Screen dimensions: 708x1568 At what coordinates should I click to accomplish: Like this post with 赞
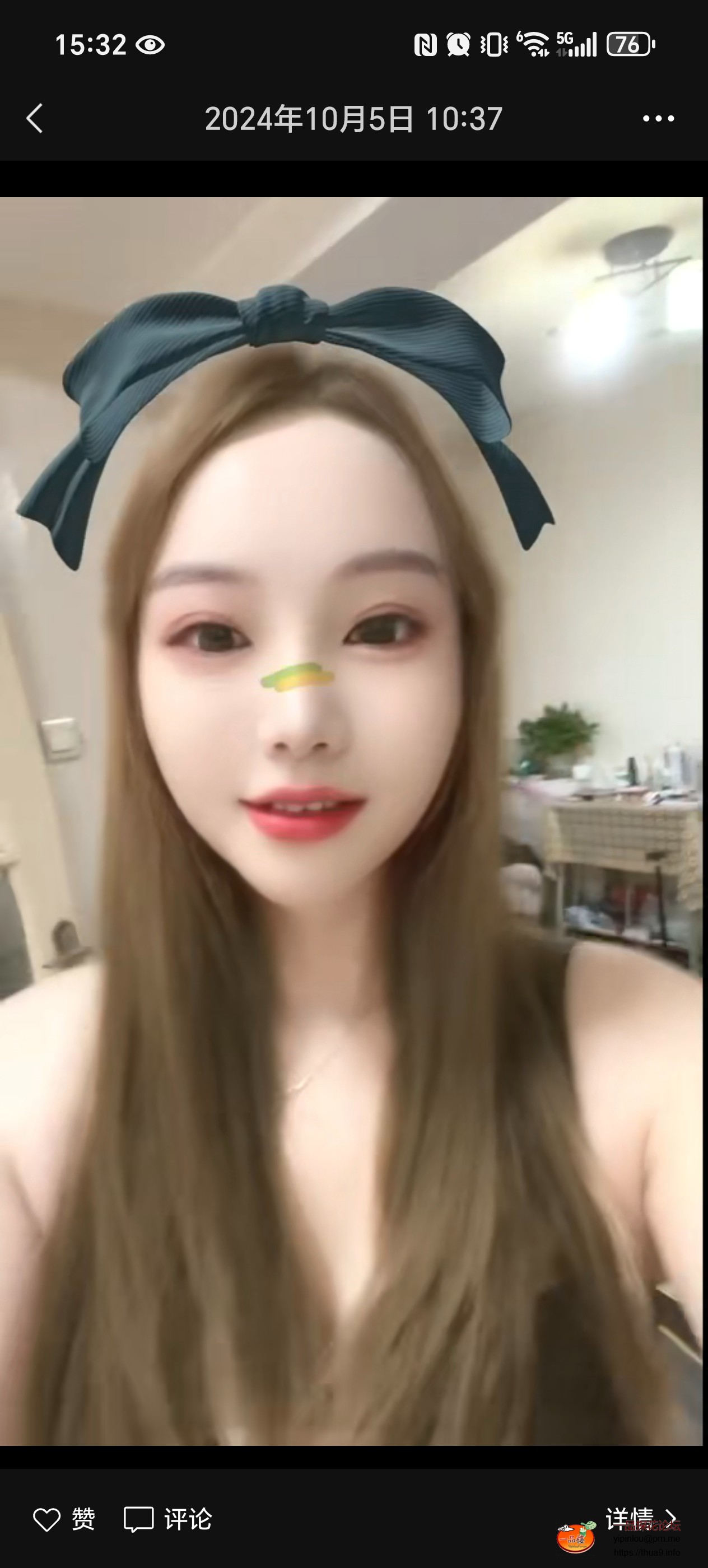pyautogui.click(x=64, y=1519)
